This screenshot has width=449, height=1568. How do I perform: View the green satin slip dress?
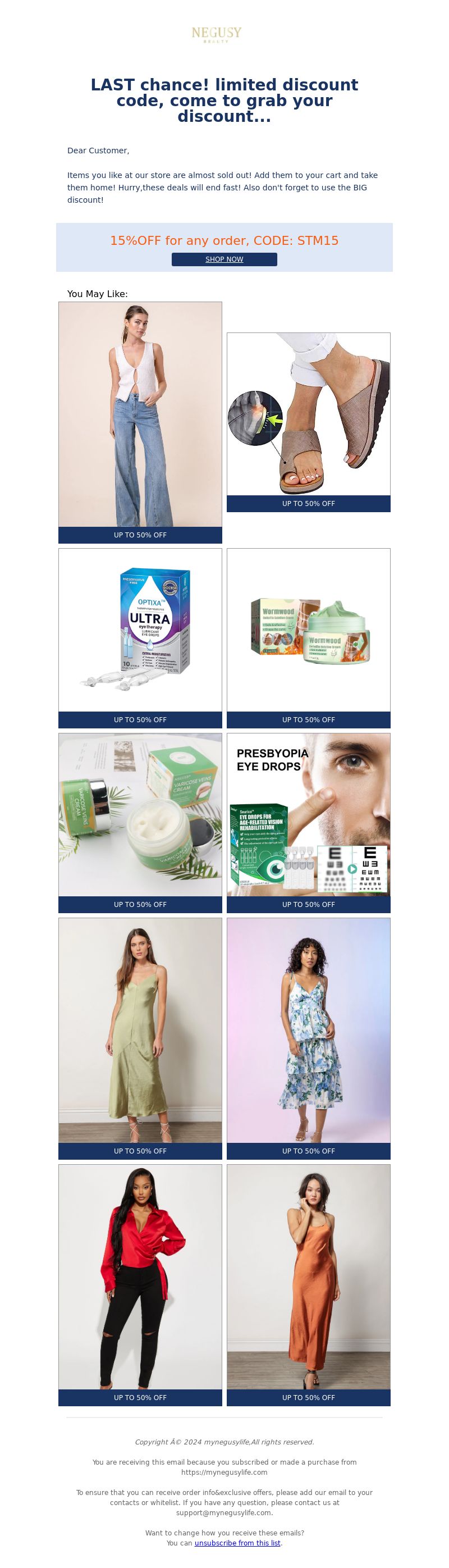pos(140,1030)
